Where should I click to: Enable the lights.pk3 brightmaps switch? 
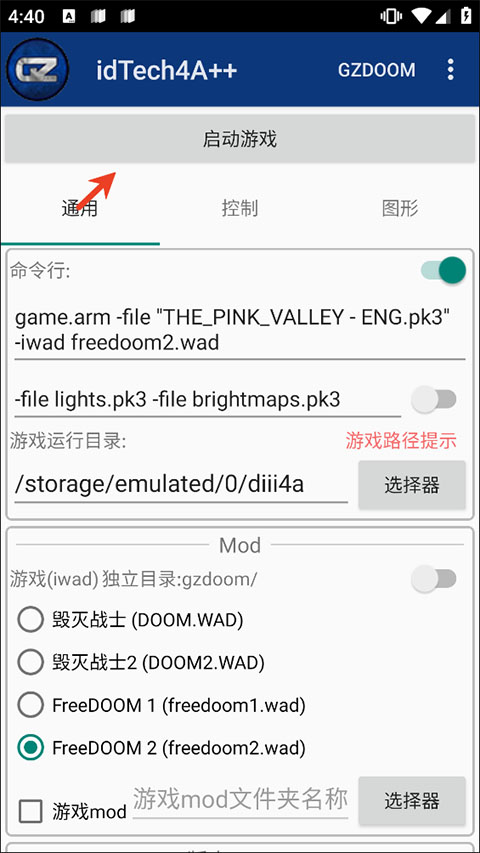(x=434, y=399)
